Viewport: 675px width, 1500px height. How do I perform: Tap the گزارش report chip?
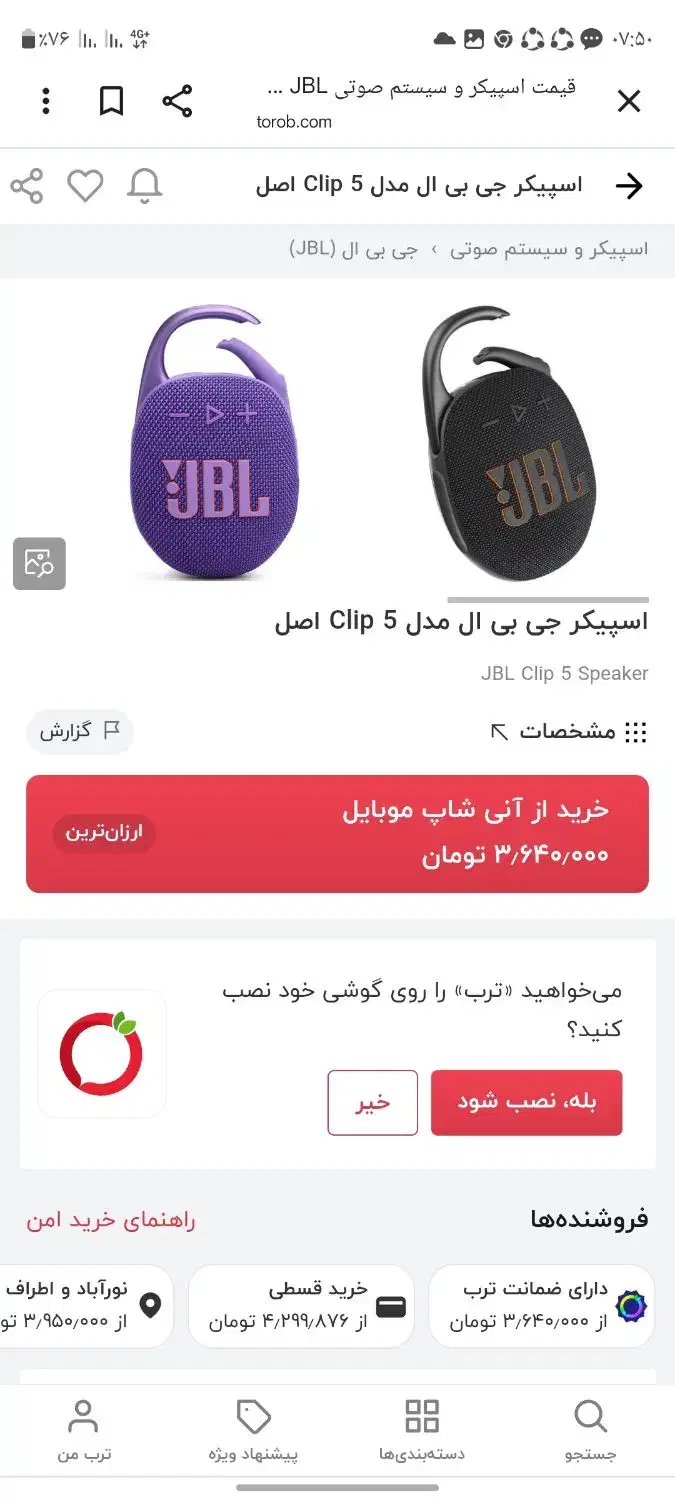point(79,731)
